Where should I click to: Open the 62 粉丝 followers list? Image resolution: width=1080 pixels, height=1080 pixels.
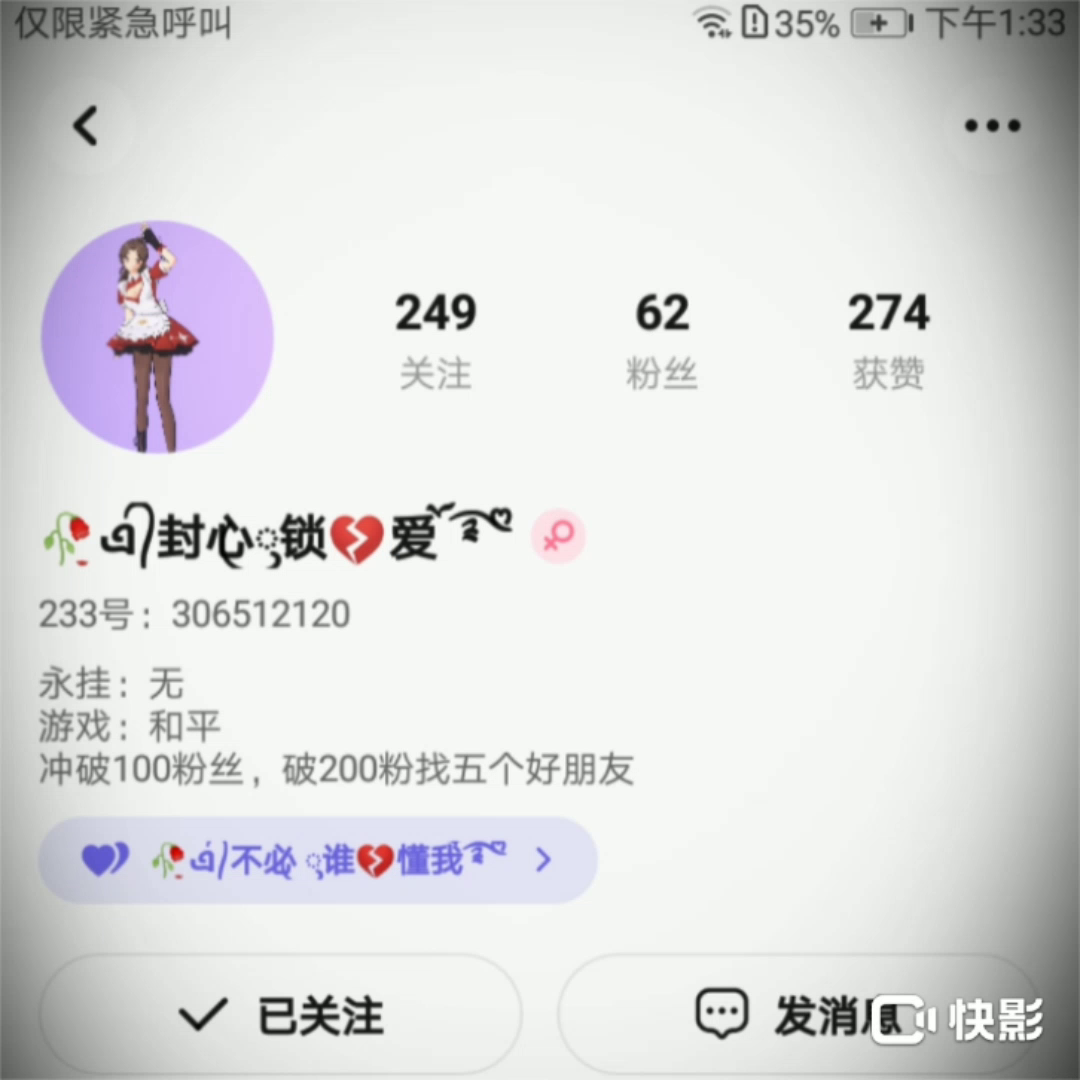pyautogui.click(x=661, y=339)
